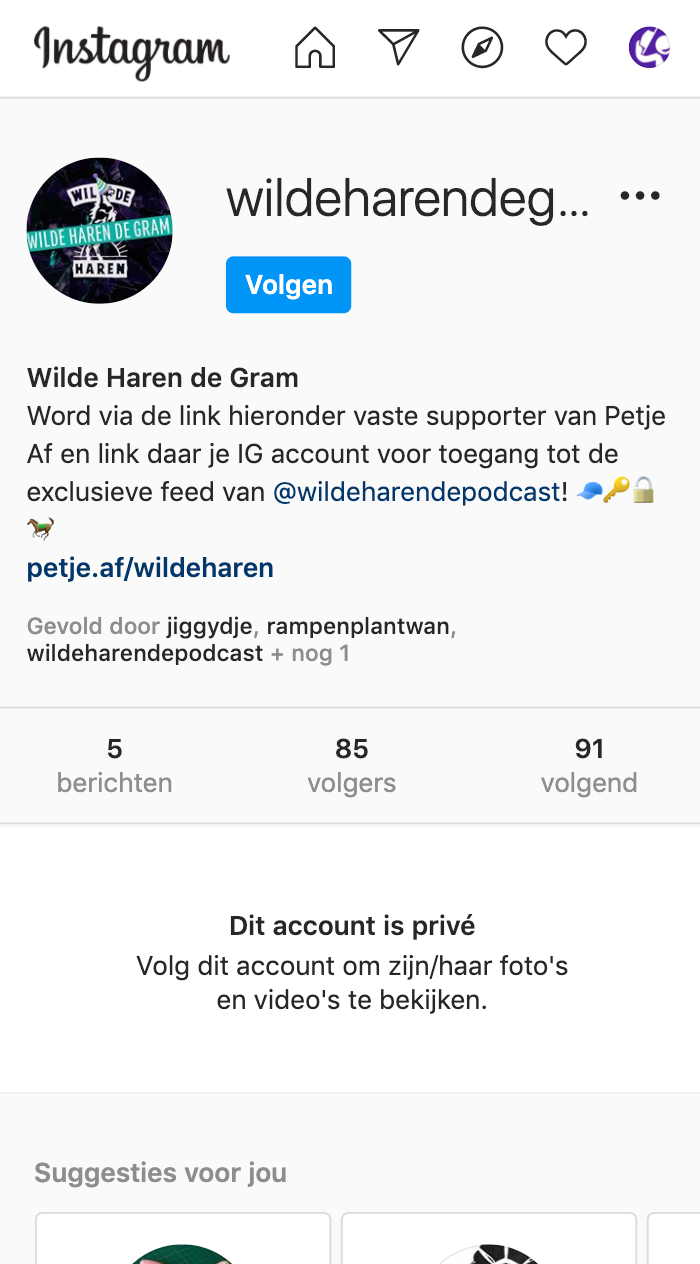Open the @wildeharendepodcast mention
The width and height of the screenshot is (700, 1264).
click(x=415, y=492)
